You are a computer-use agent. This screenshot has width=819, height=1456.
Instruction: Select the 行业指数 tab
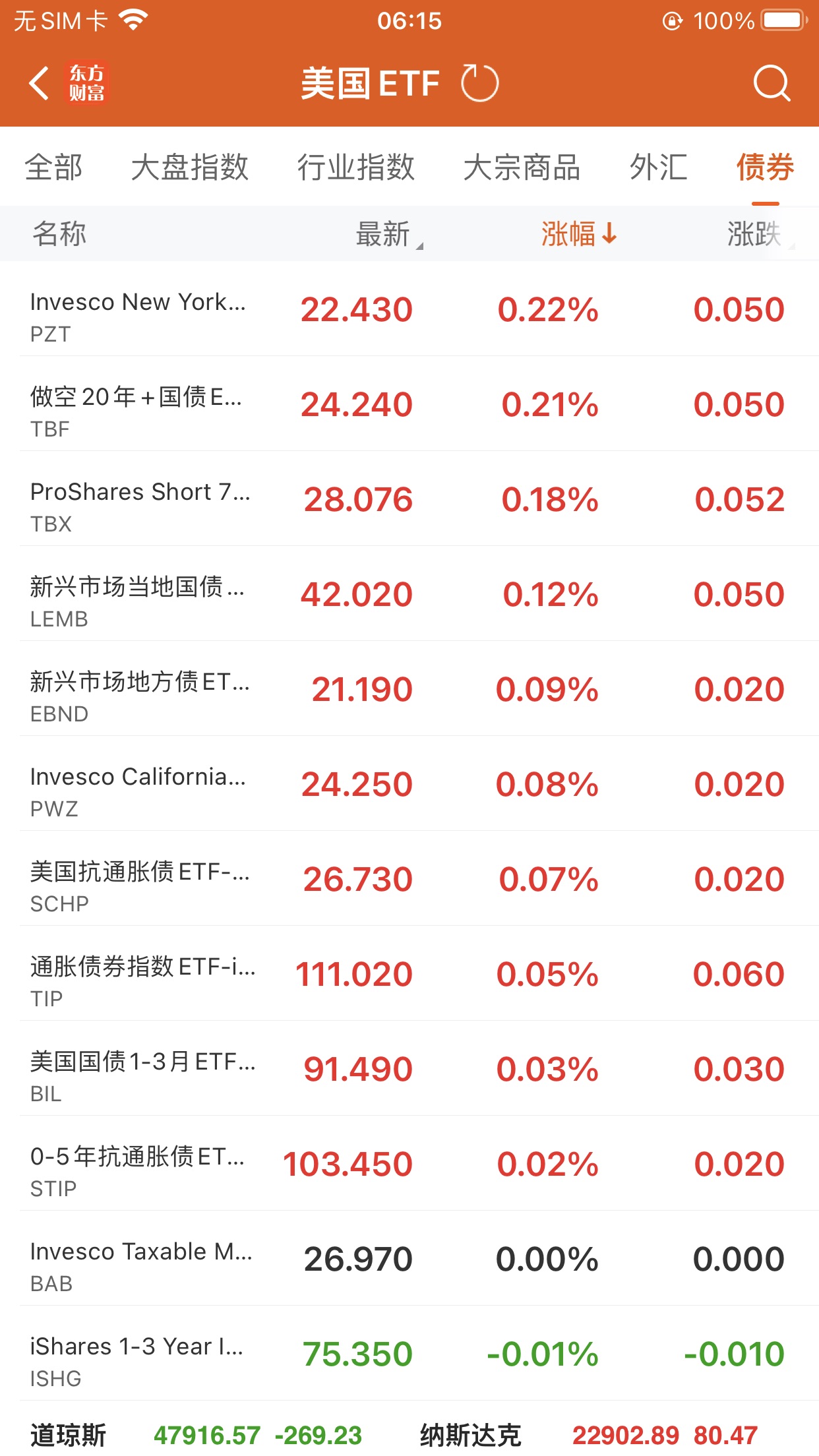pyautogui.click(x=355, y=167)
